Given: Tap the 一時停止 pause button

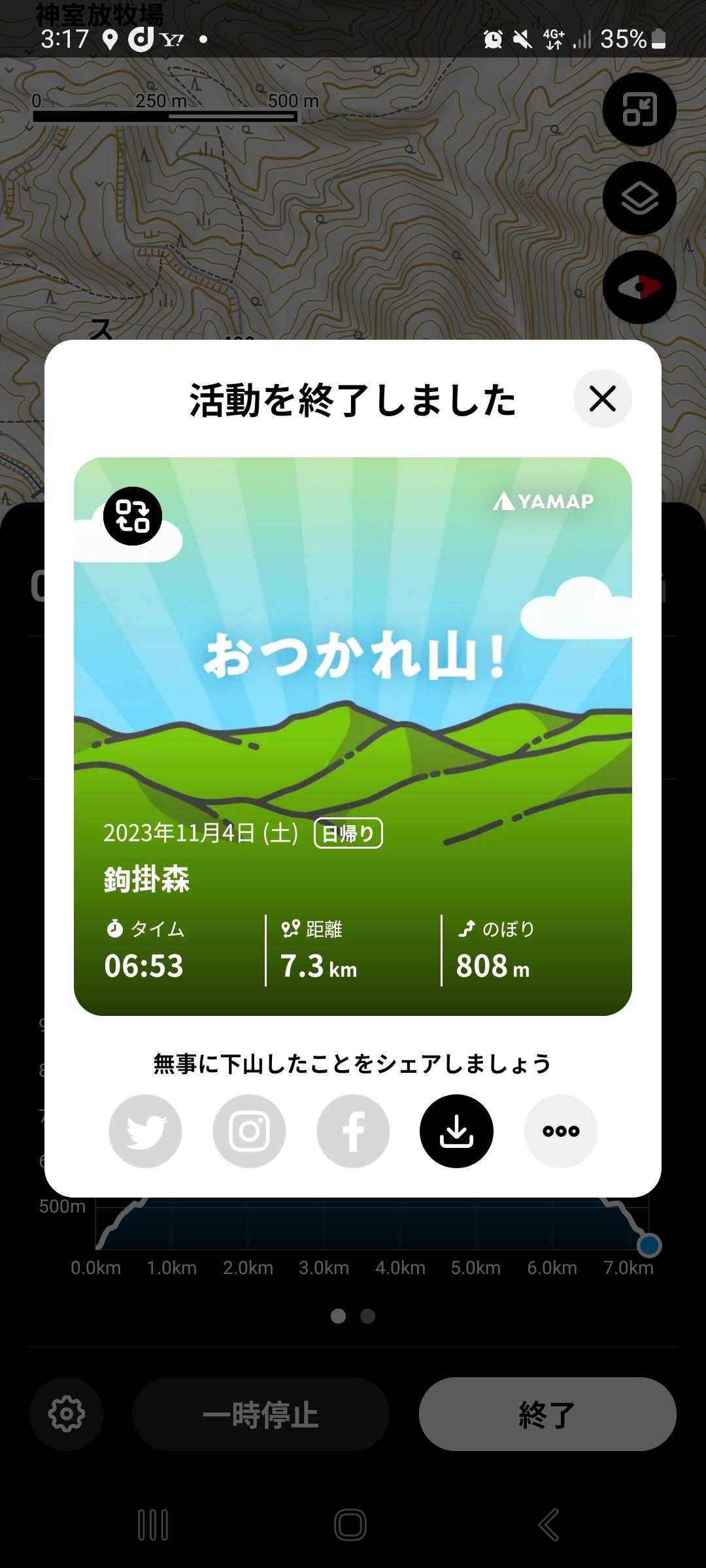Looking at the screenshot, I should 261,1414.
